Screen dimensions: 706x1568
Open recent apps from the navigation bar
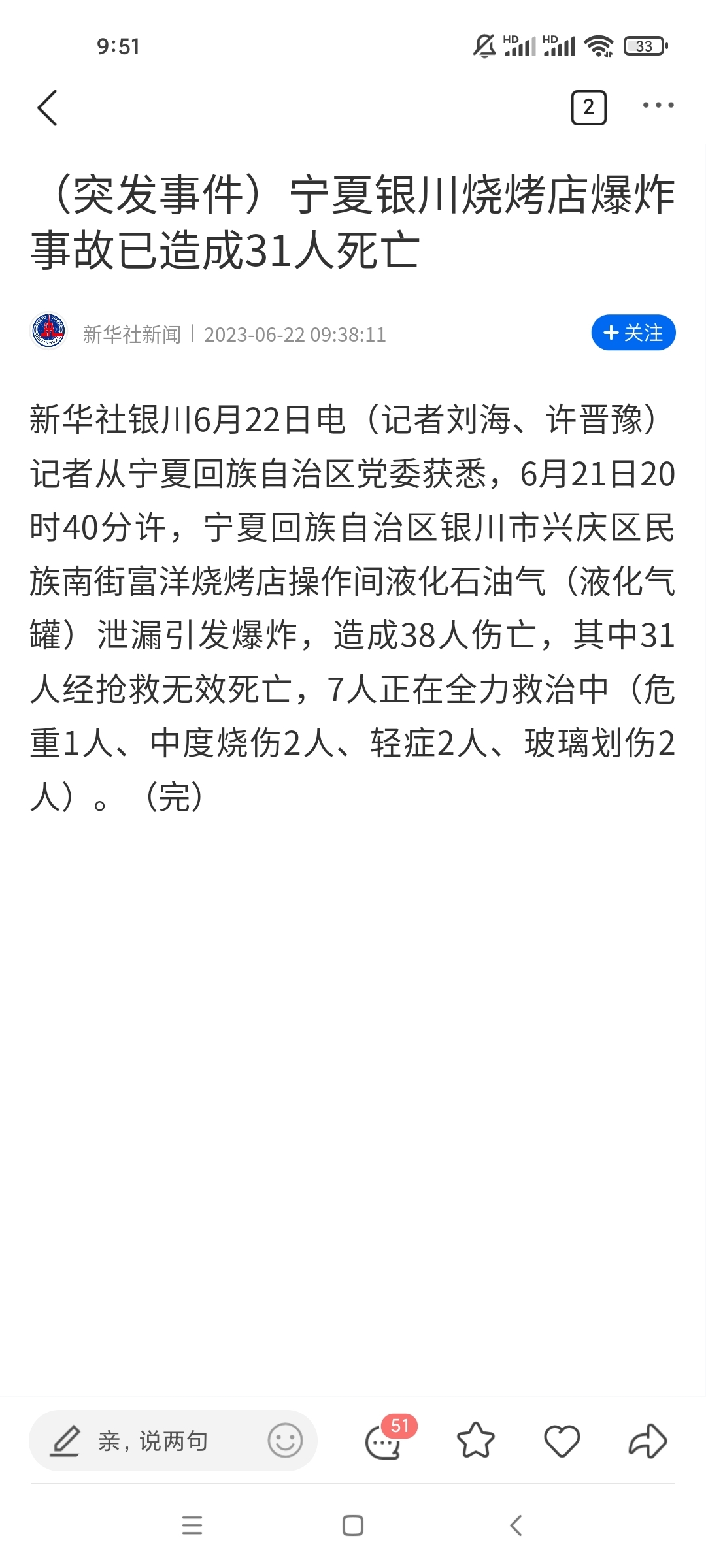click(x=192, y=1526)
